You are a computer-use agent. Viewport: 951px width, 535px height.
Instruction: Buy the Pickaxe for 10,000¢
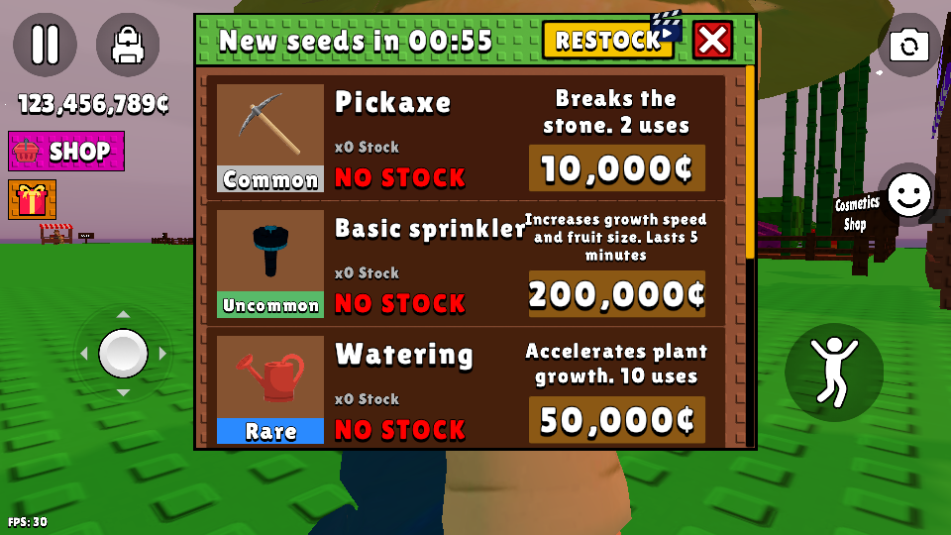coord(616,169)
